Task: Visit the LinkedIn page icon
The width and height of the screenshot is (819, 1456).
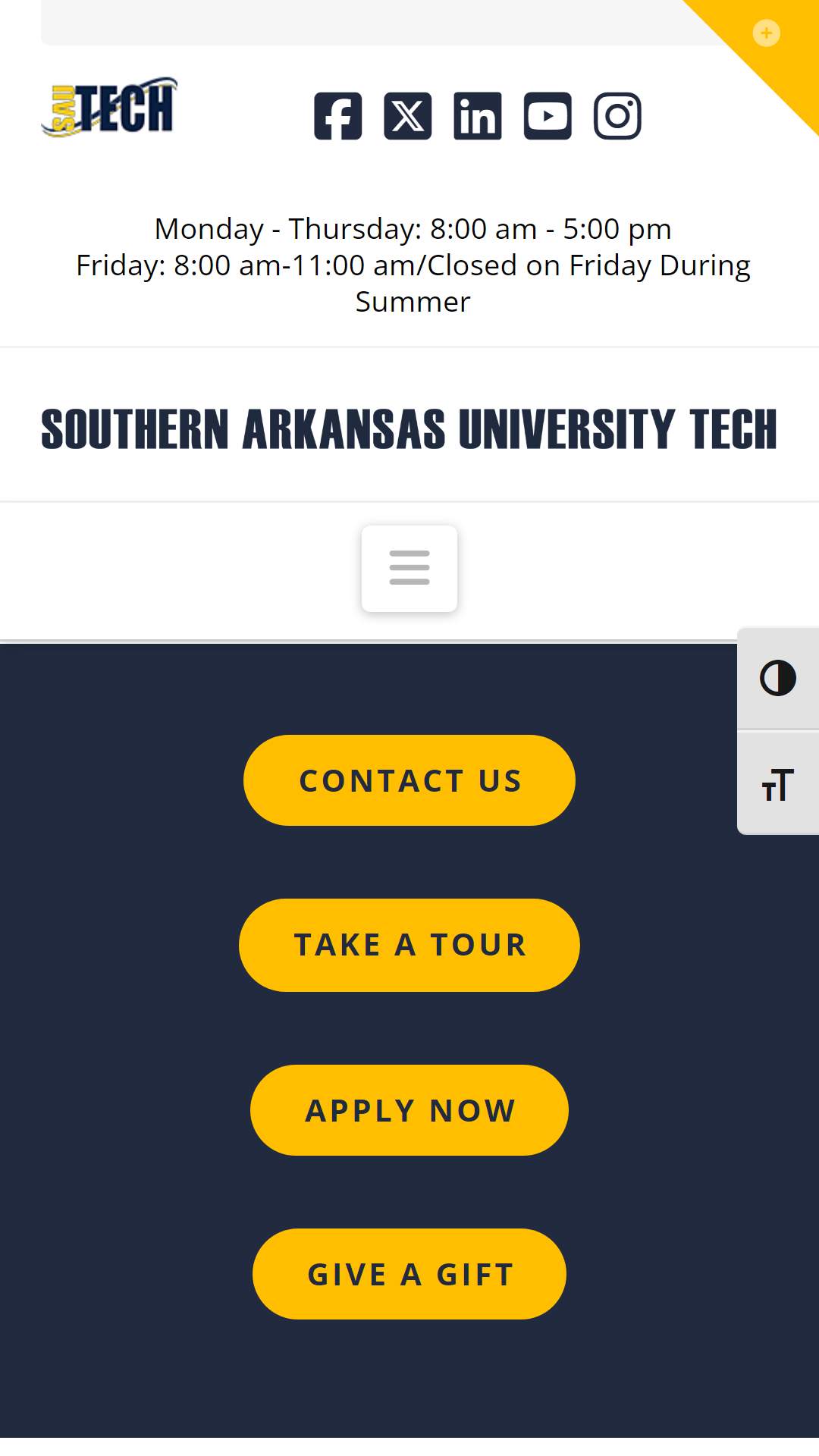Action: [478, 116]
